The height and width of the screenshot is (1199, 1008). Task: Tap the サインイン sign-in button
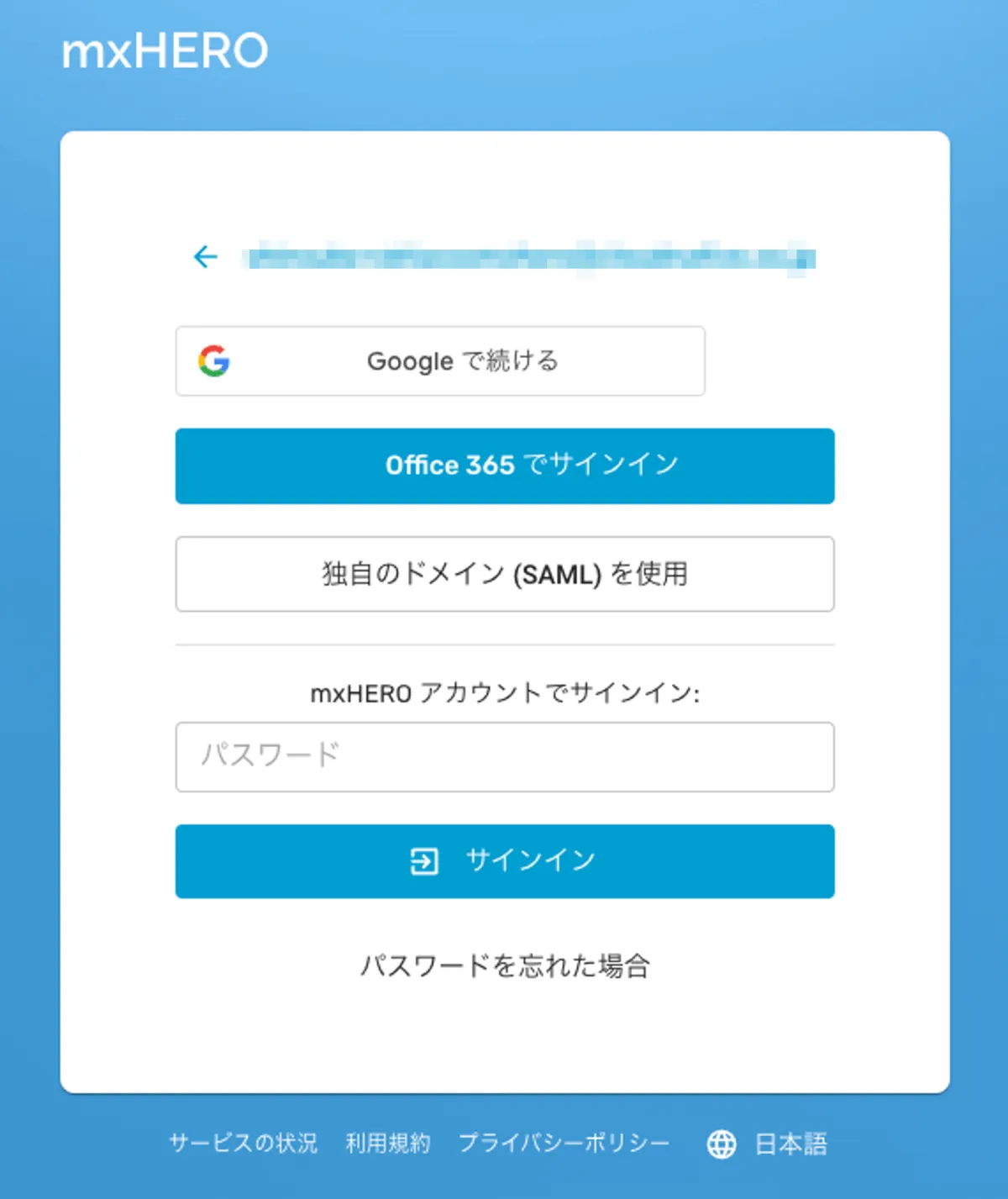click(505, 861)
